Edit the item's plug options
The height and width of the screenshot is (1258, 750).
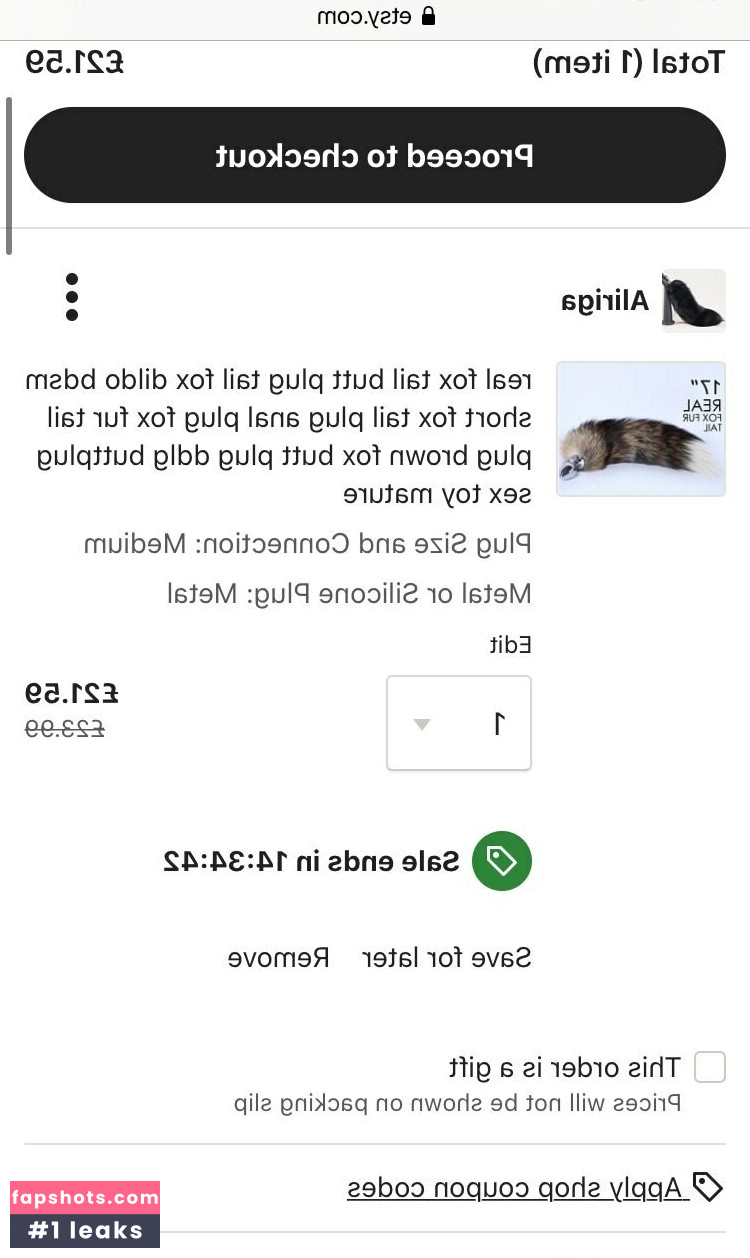[510, 645]
